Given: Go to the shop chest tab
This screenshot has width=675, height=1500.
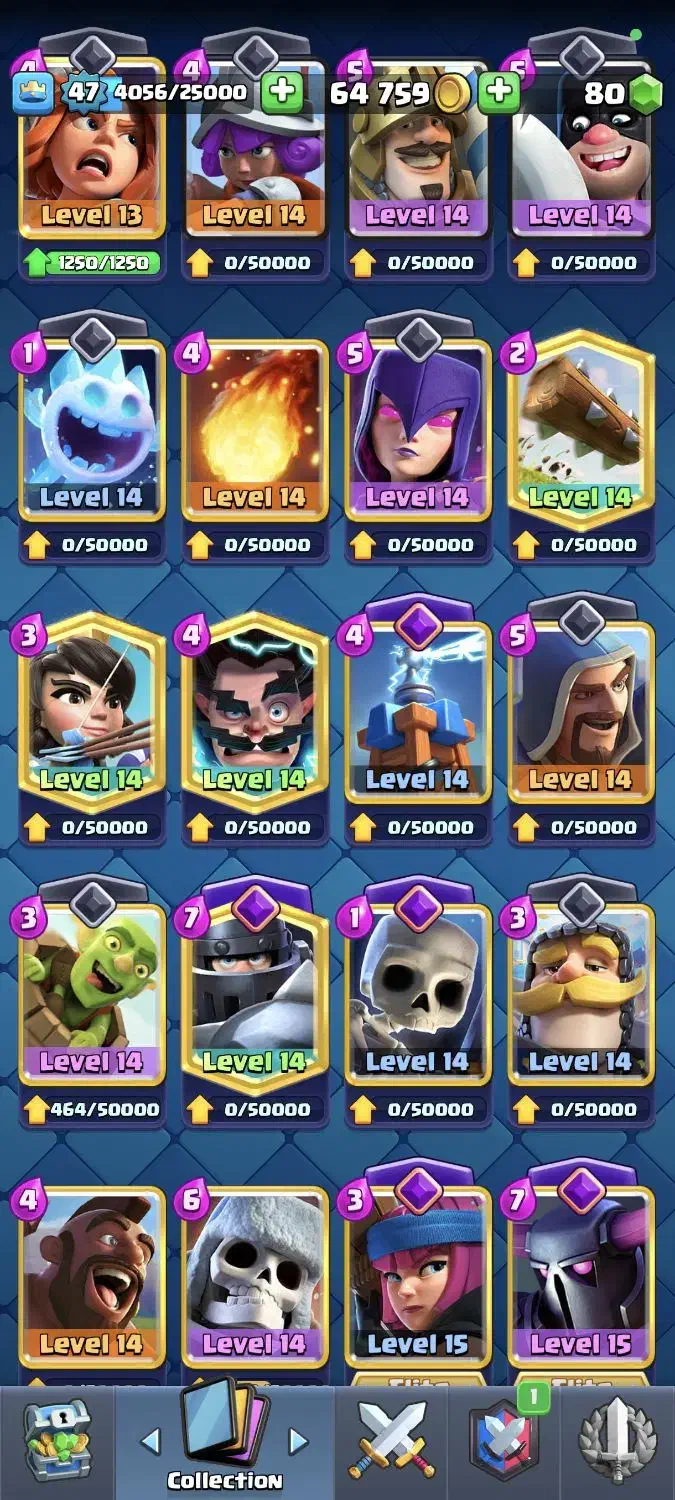Looking at the screenshot, I should (57, 1441).
